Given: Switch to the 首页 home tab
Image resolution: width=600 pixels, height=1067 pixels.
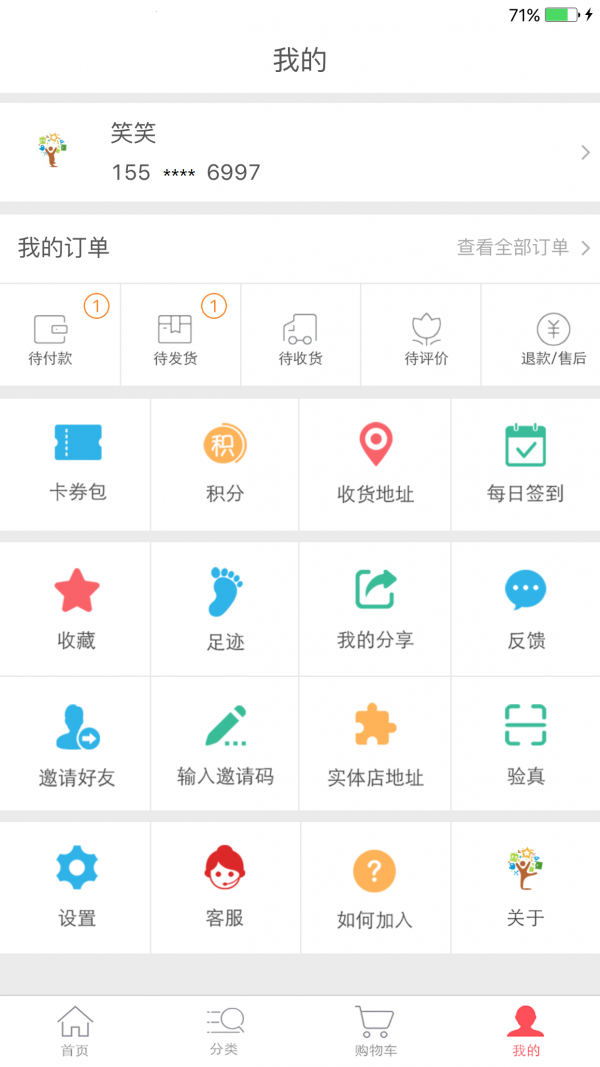Looking at the screenshot, I should [75, 1031].
